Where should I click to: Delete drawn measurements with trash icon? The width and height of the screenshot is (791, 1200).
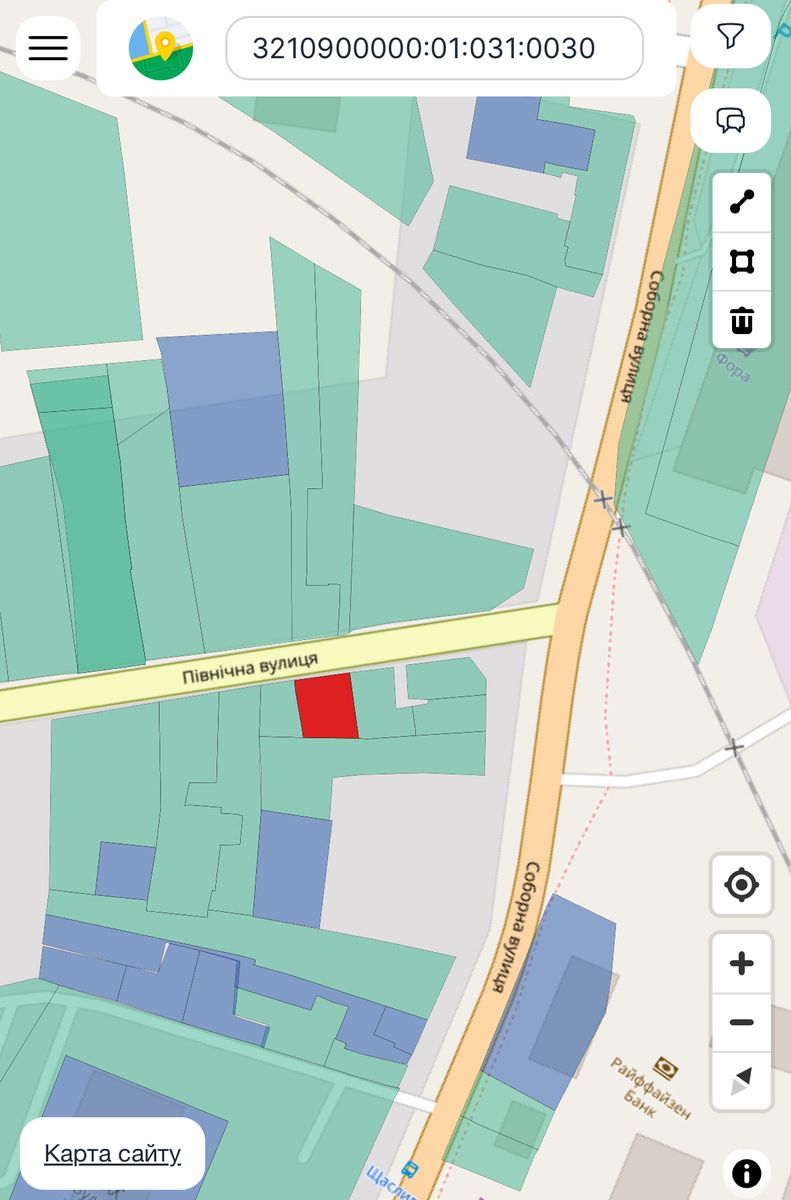coord(741,321)
